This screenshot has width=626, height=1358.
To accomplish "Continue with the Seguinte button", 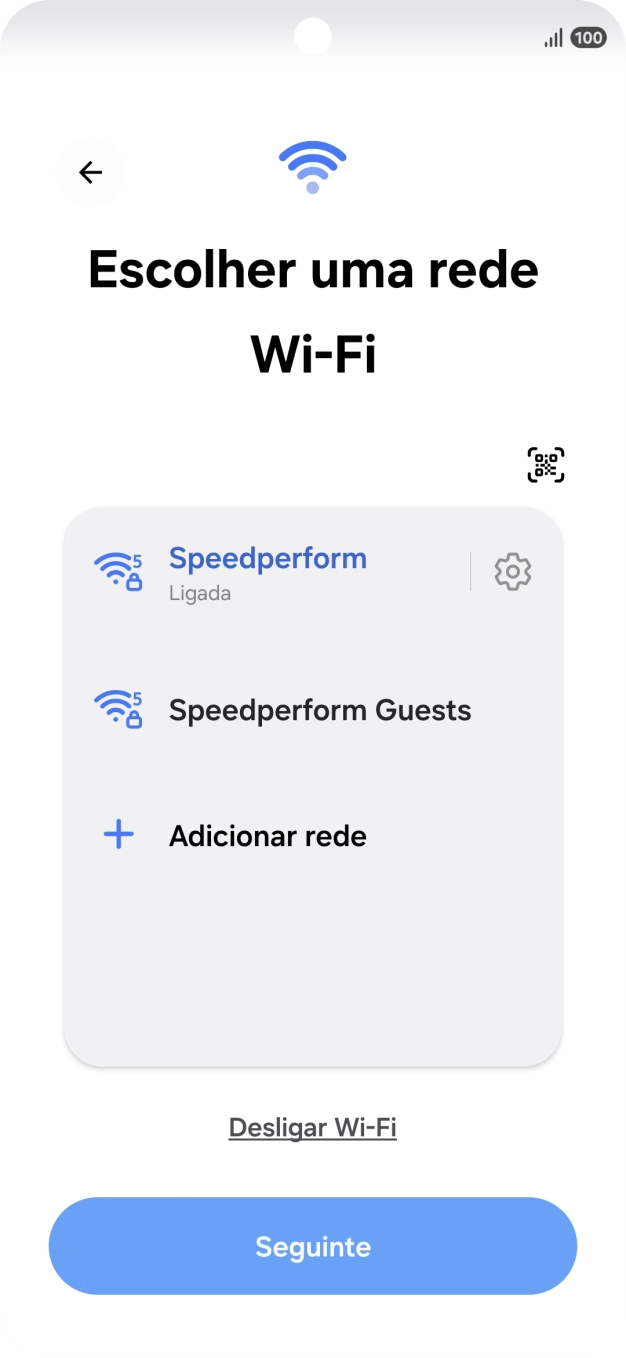I will [x=313, y=1246].
